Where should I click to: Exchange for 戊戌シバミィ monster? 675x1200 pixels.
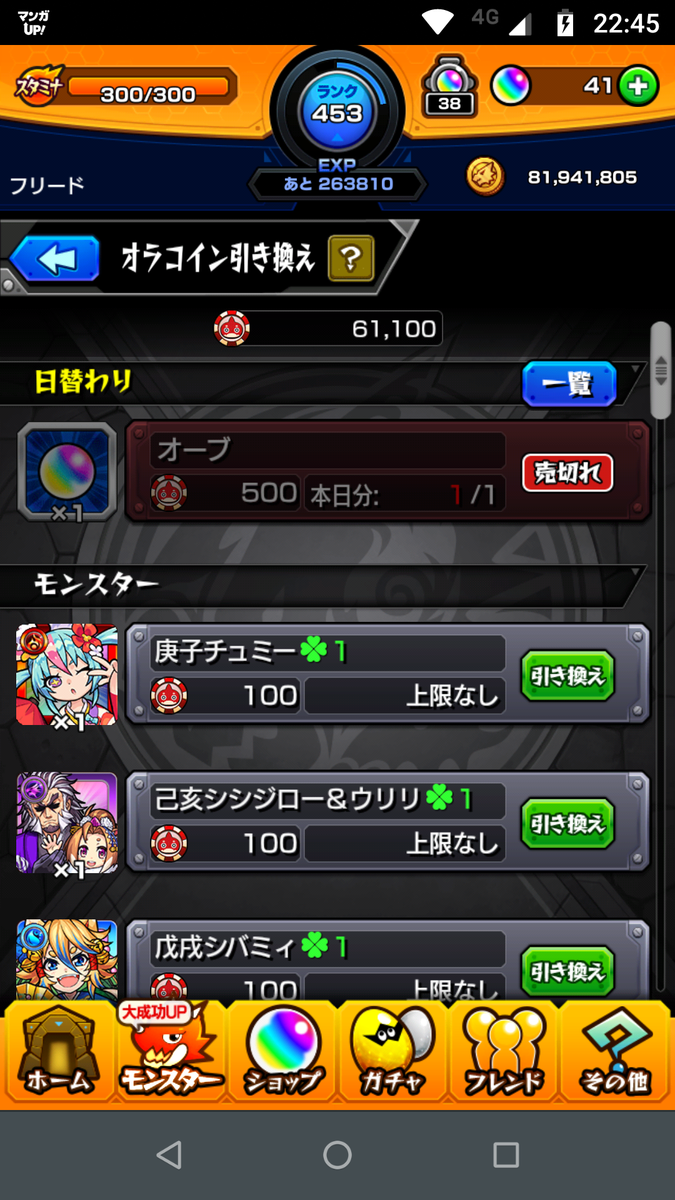click(567, 970)
